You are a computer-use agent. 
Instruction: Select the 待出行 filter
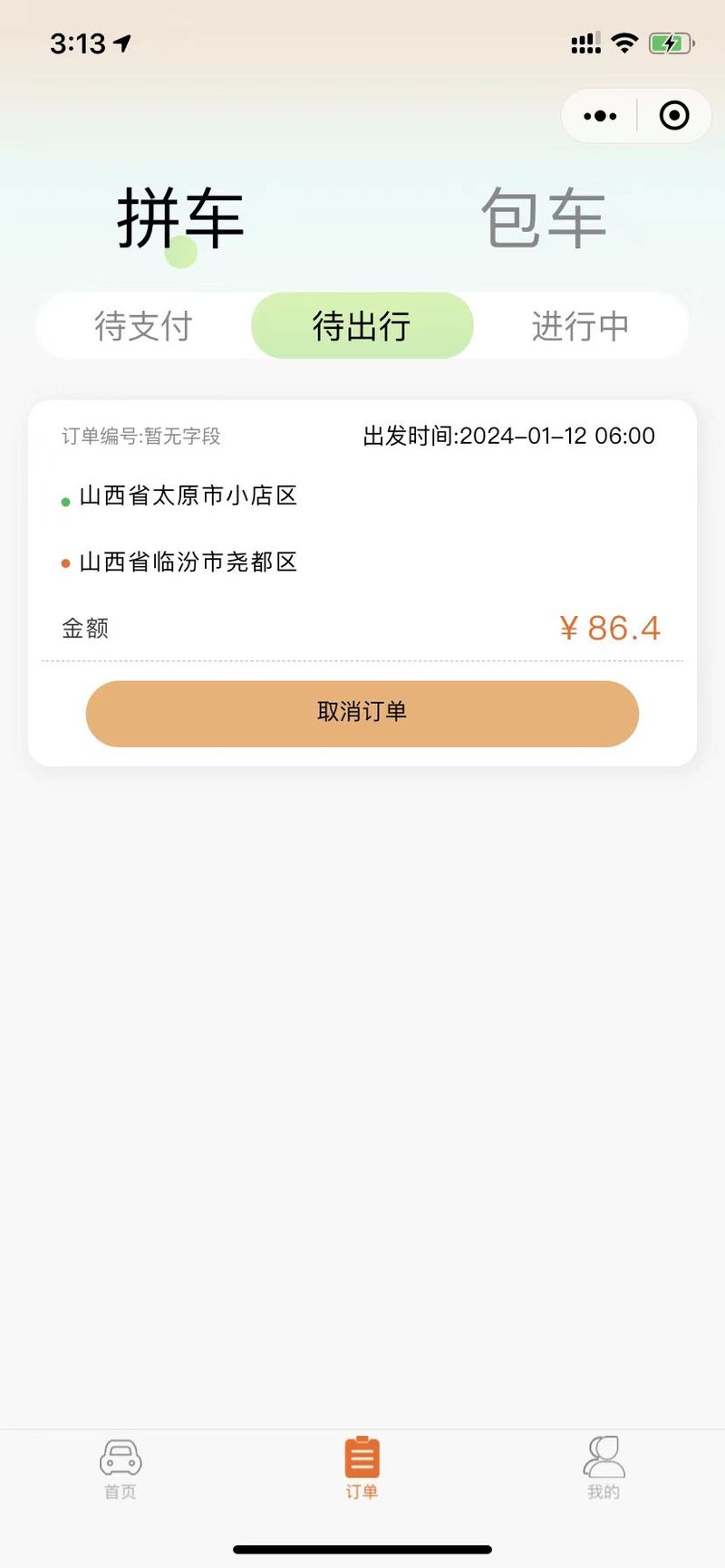[x=362, y=326]
